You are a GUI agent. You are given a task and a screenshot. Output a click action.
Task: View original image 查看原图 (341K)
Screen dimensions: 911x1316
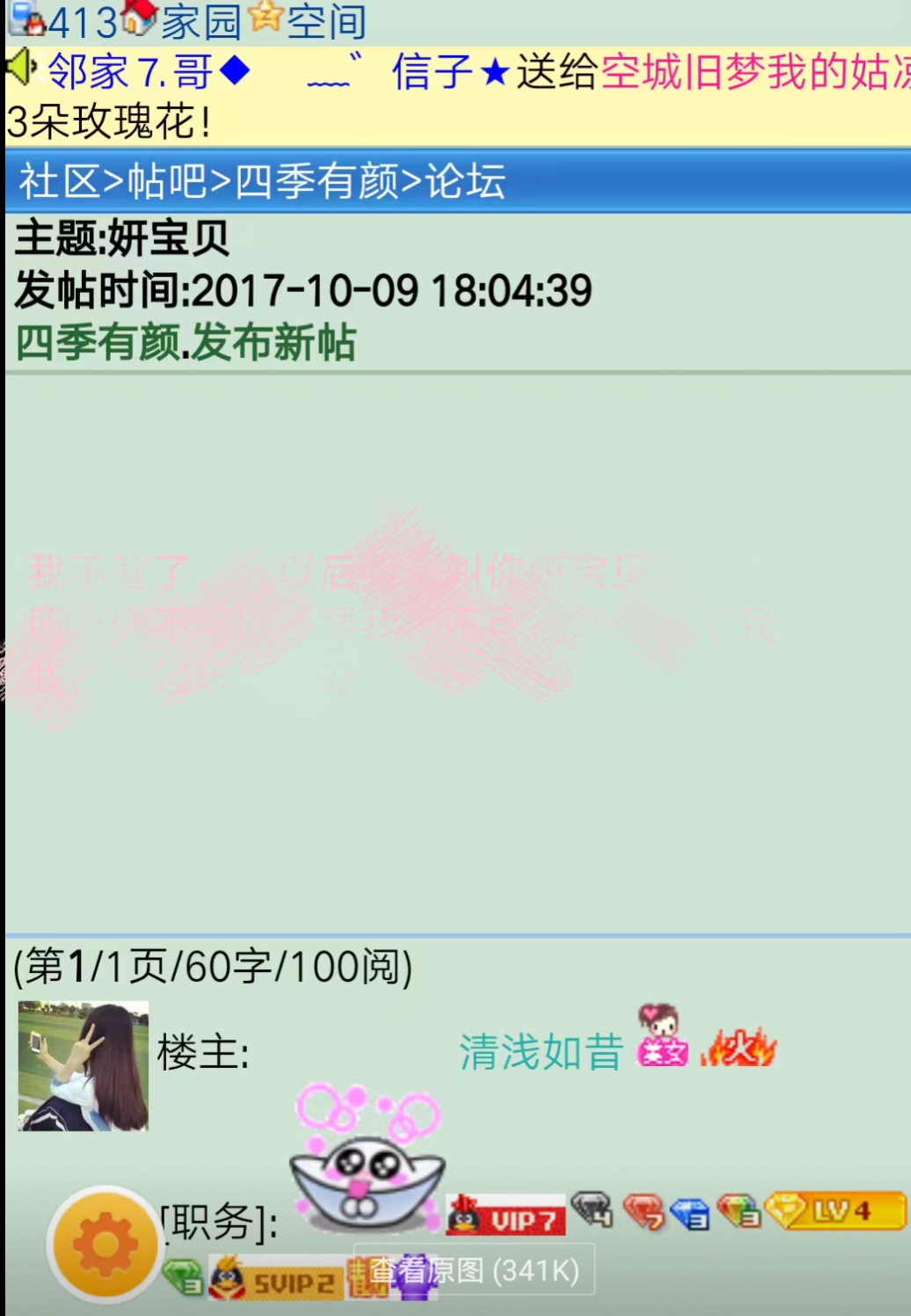coord(475,1270)
